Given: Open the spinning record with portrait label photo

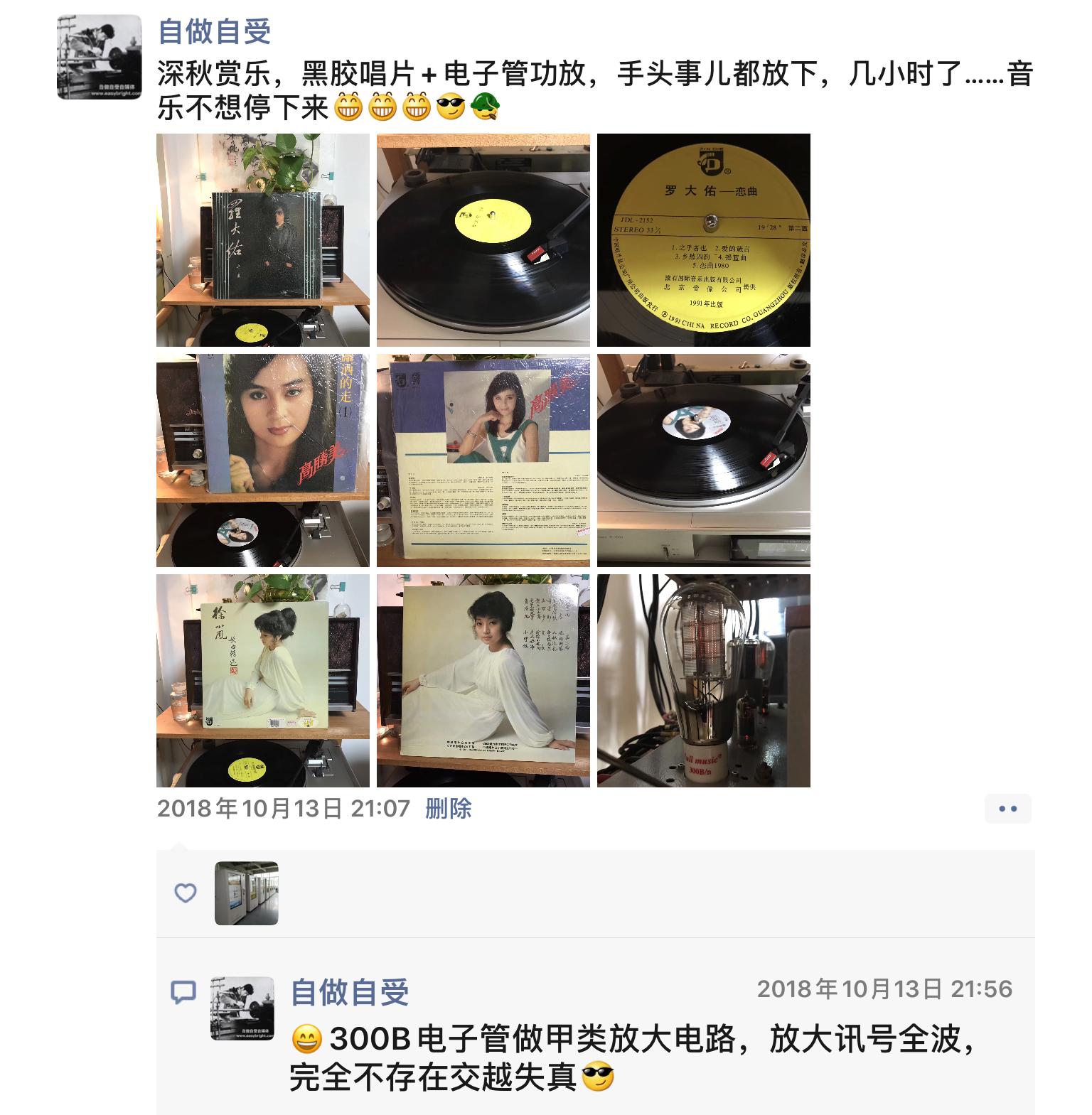Looking at the screenshot, I should point(704,460).
